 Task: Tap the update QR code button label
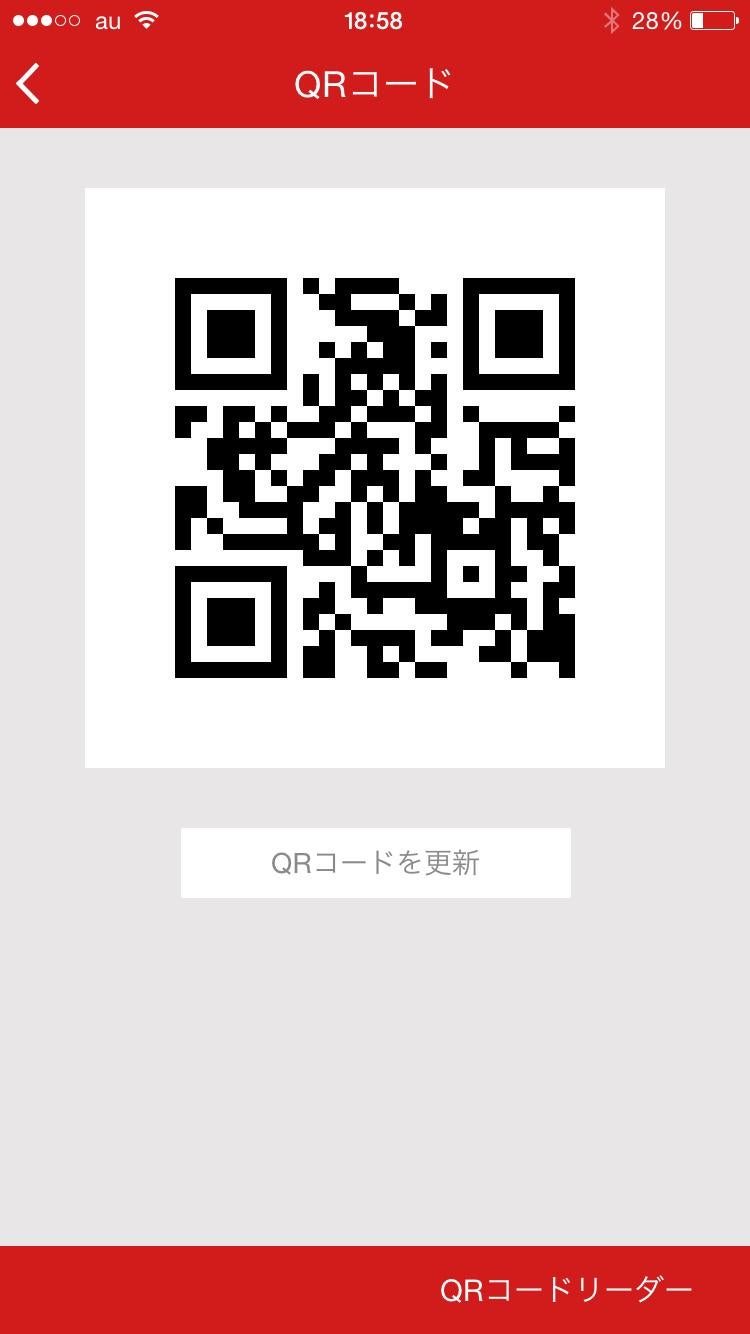375,862
